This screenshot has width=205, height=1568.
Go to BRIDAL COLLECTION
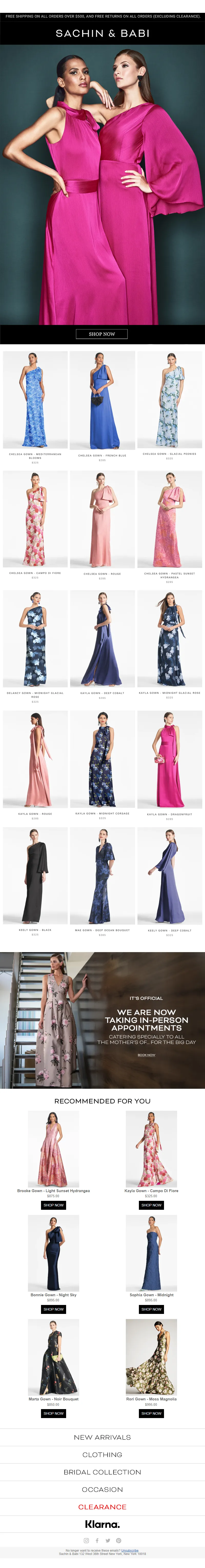tap(102, 1471)
